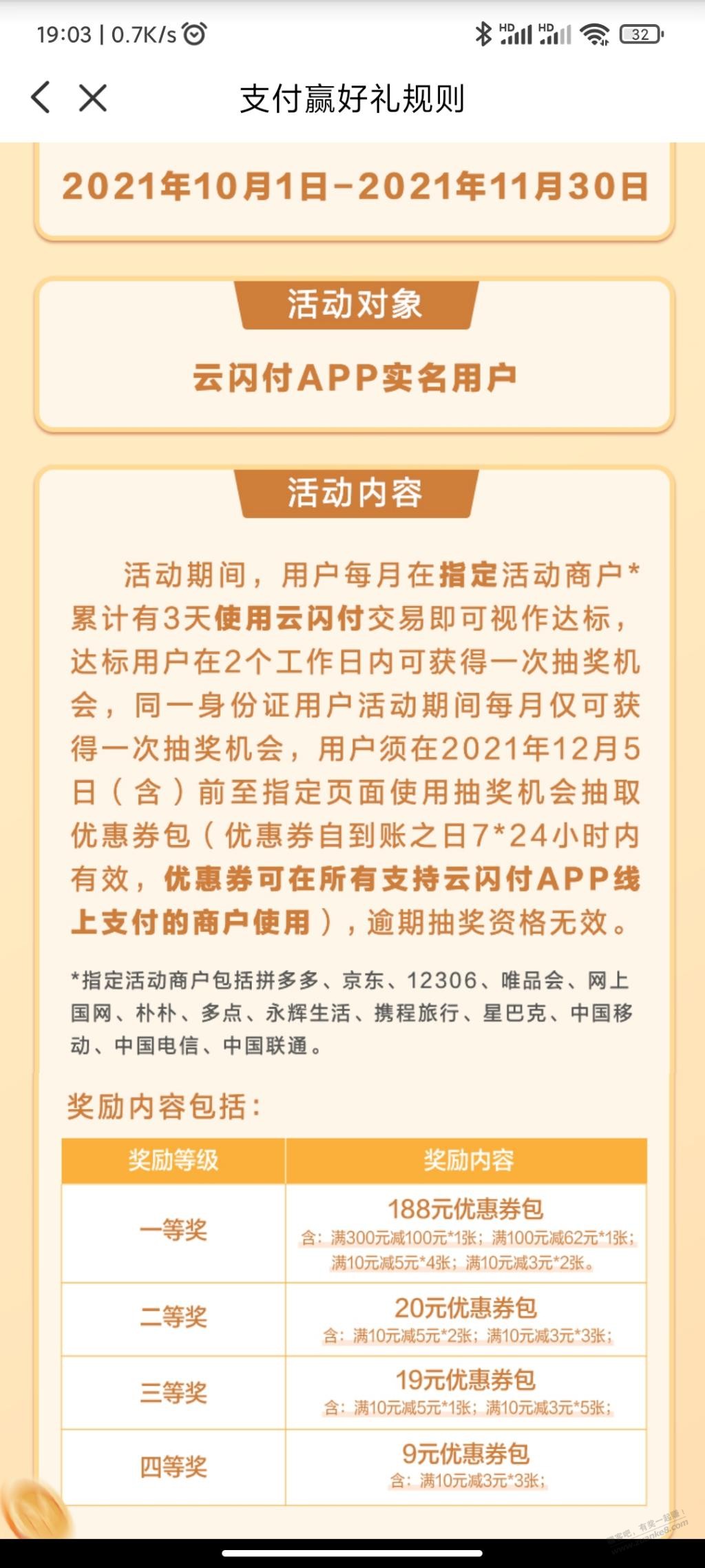This screenshot has height=1568, width=705.
Task: Go back using the arrow icon
Action: click(41, 97)
